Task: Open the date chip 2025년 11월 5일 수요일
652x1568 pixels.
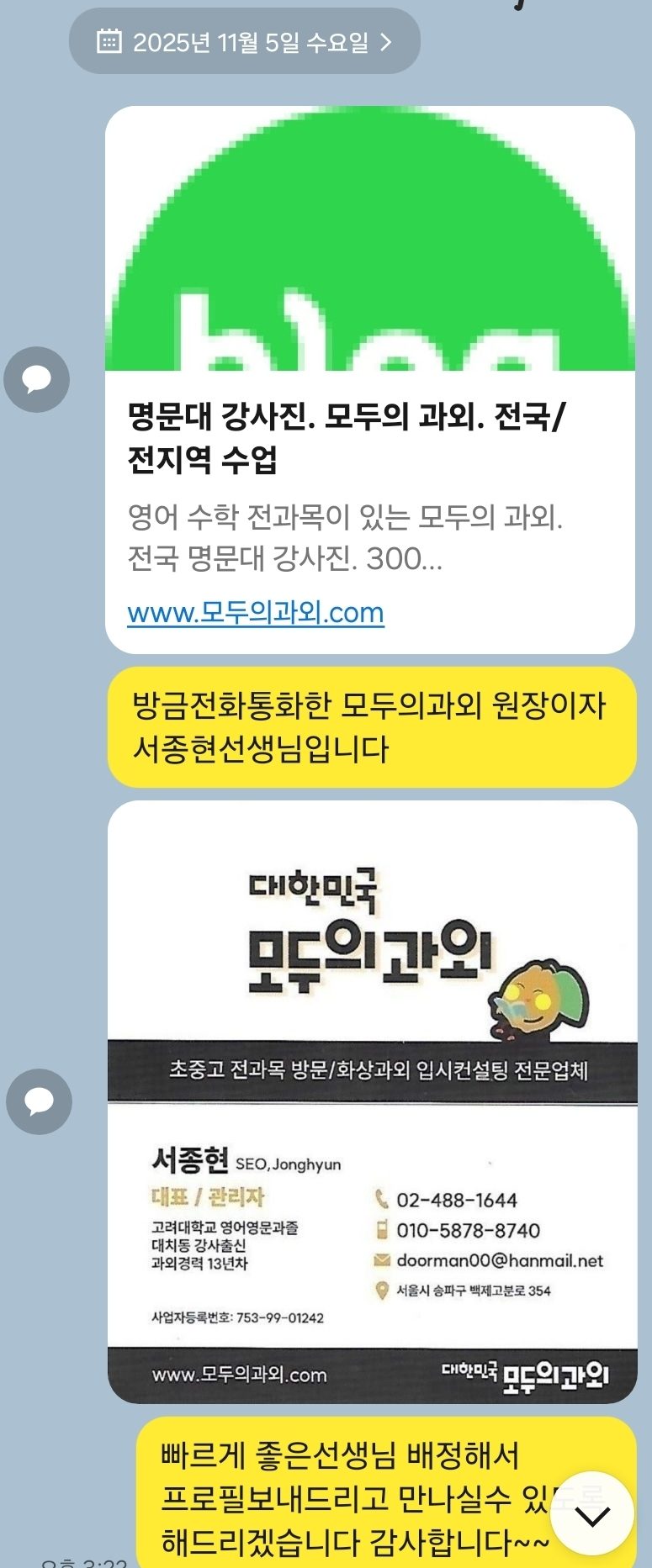Action: 244,42
